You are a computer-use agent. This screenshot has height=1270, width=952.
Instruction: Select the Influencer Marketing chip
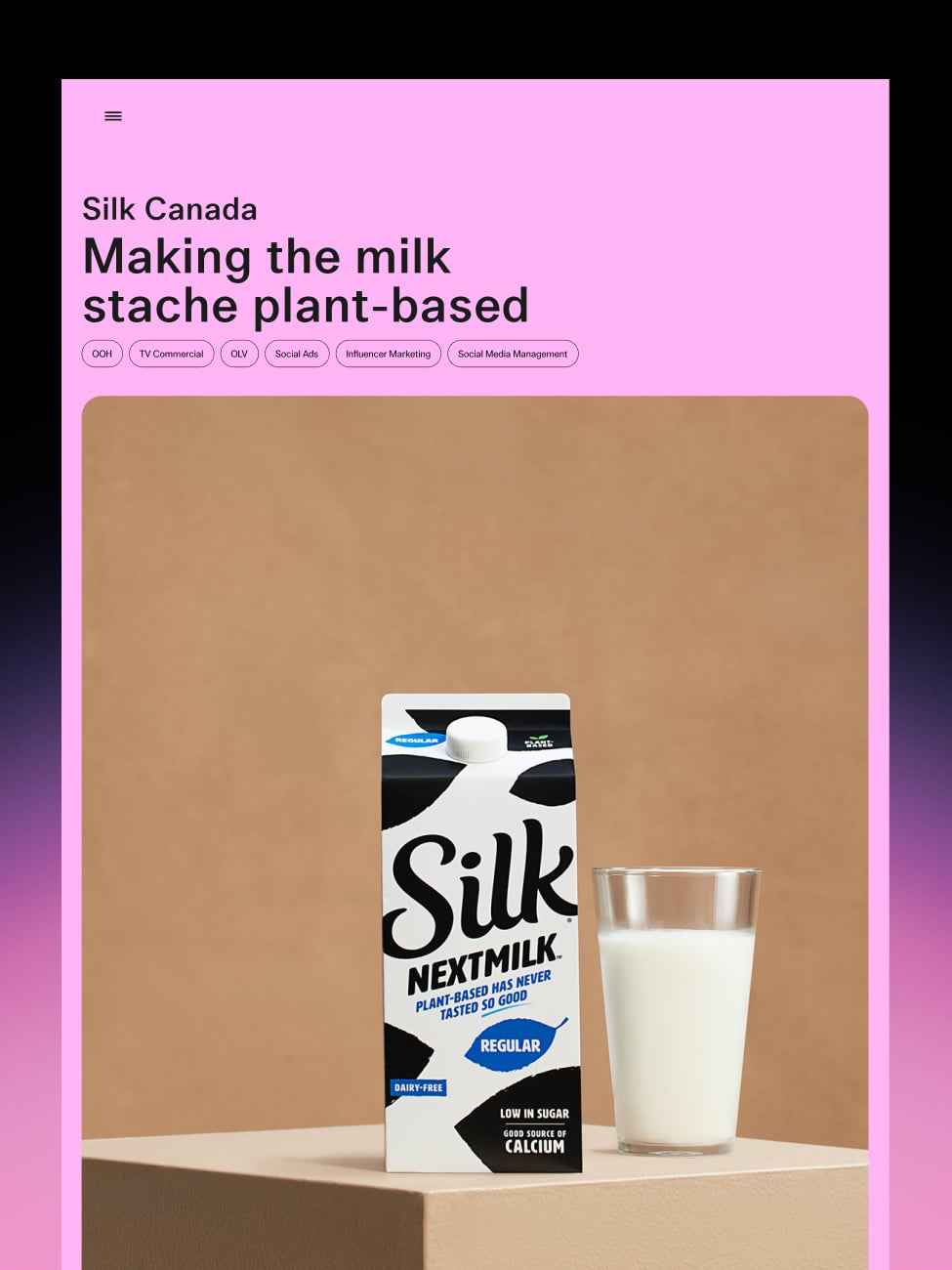coord(388,354)
